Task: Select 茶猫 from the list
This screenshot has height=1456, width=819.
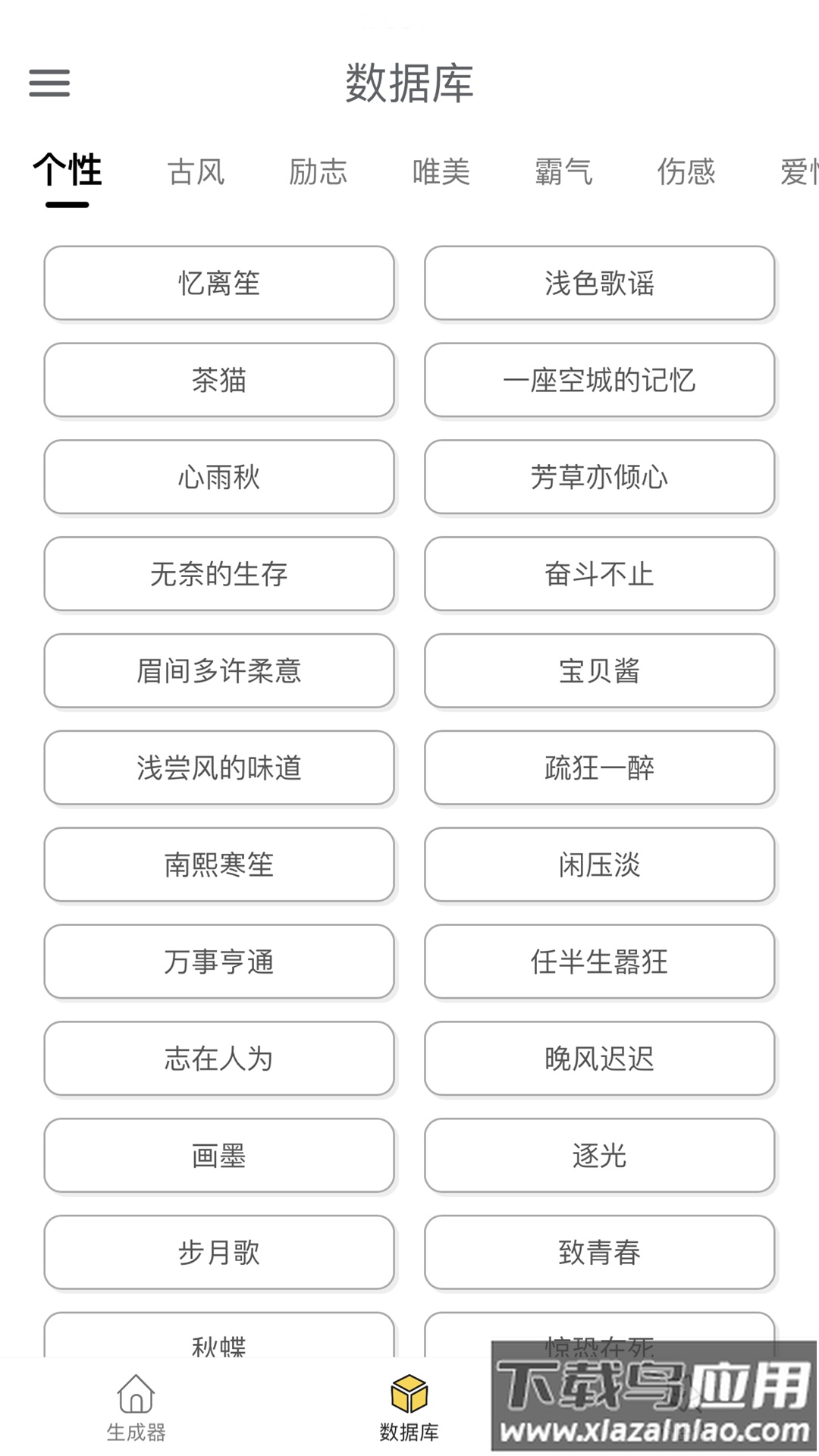Action: pos(219,381)
